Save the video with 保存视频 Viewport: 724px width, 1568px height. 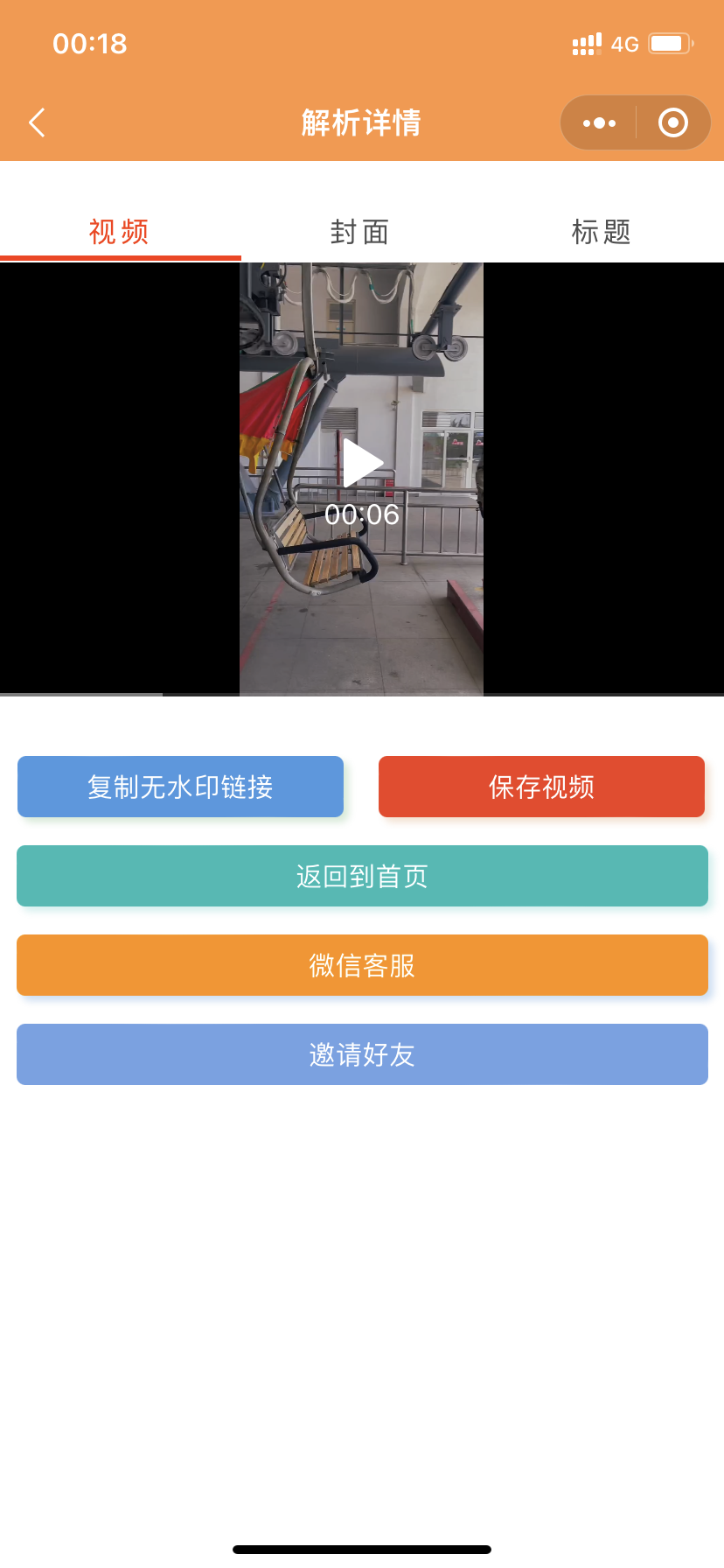tap(541, 787)
